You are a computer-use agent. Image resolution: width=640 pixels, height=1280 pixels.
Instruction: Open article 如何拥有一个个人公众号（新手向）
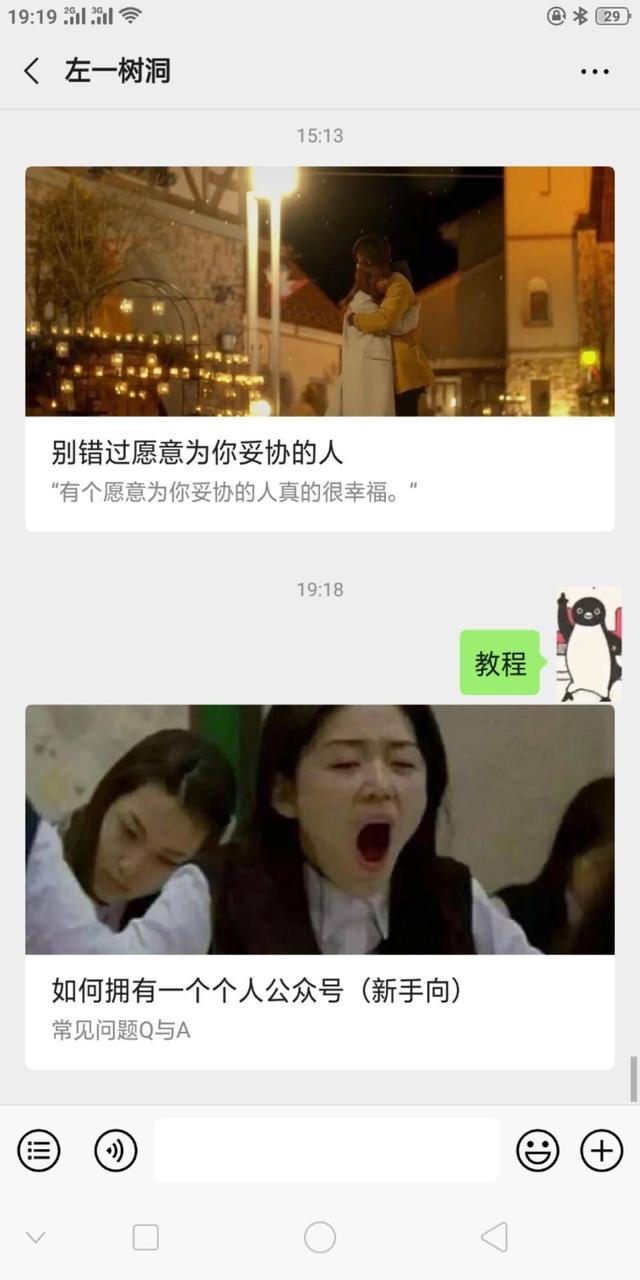[320, 886]
